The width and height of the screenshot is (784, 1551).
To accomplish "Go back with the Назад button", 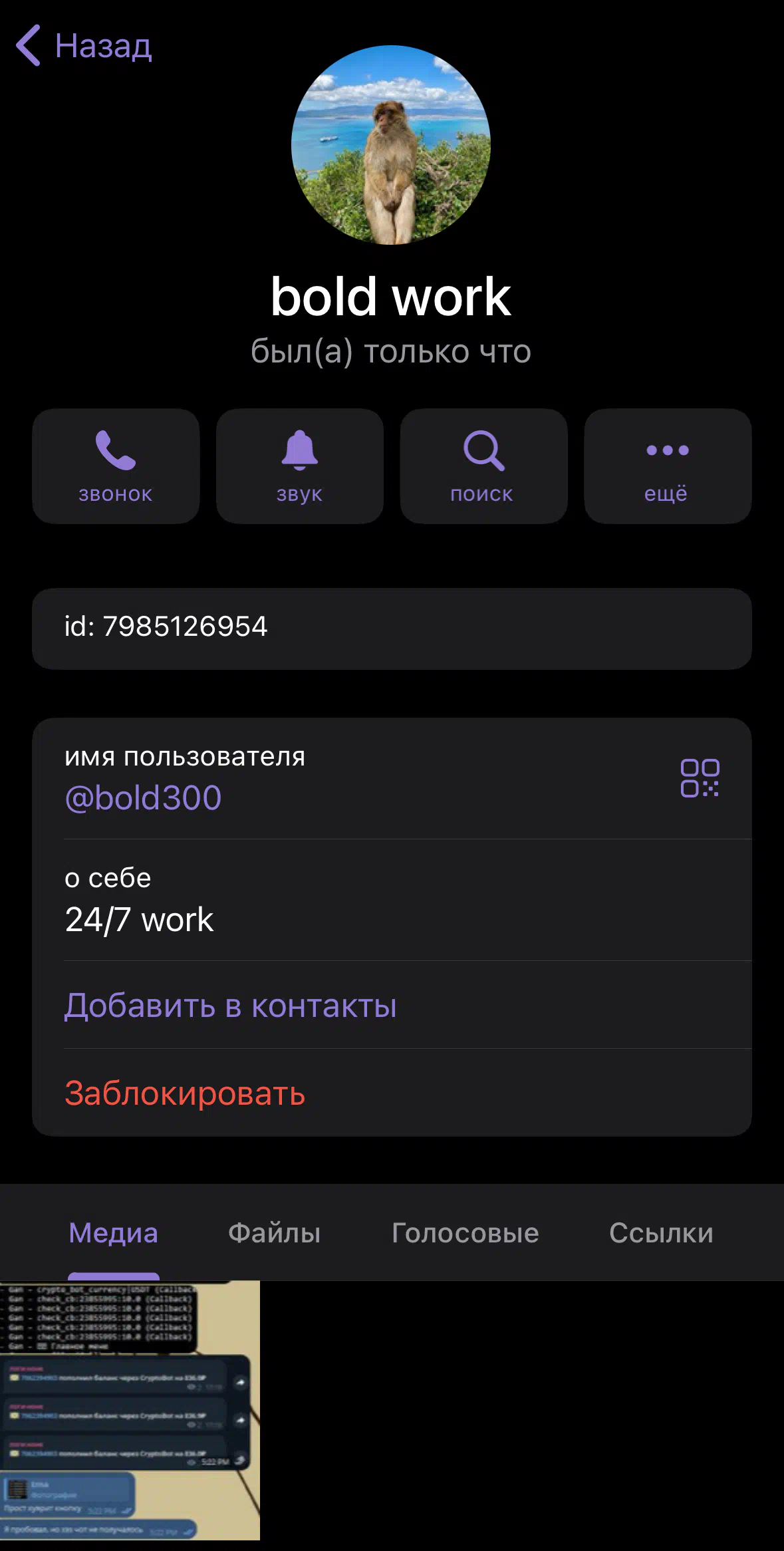I will click(x=85, y=46).
